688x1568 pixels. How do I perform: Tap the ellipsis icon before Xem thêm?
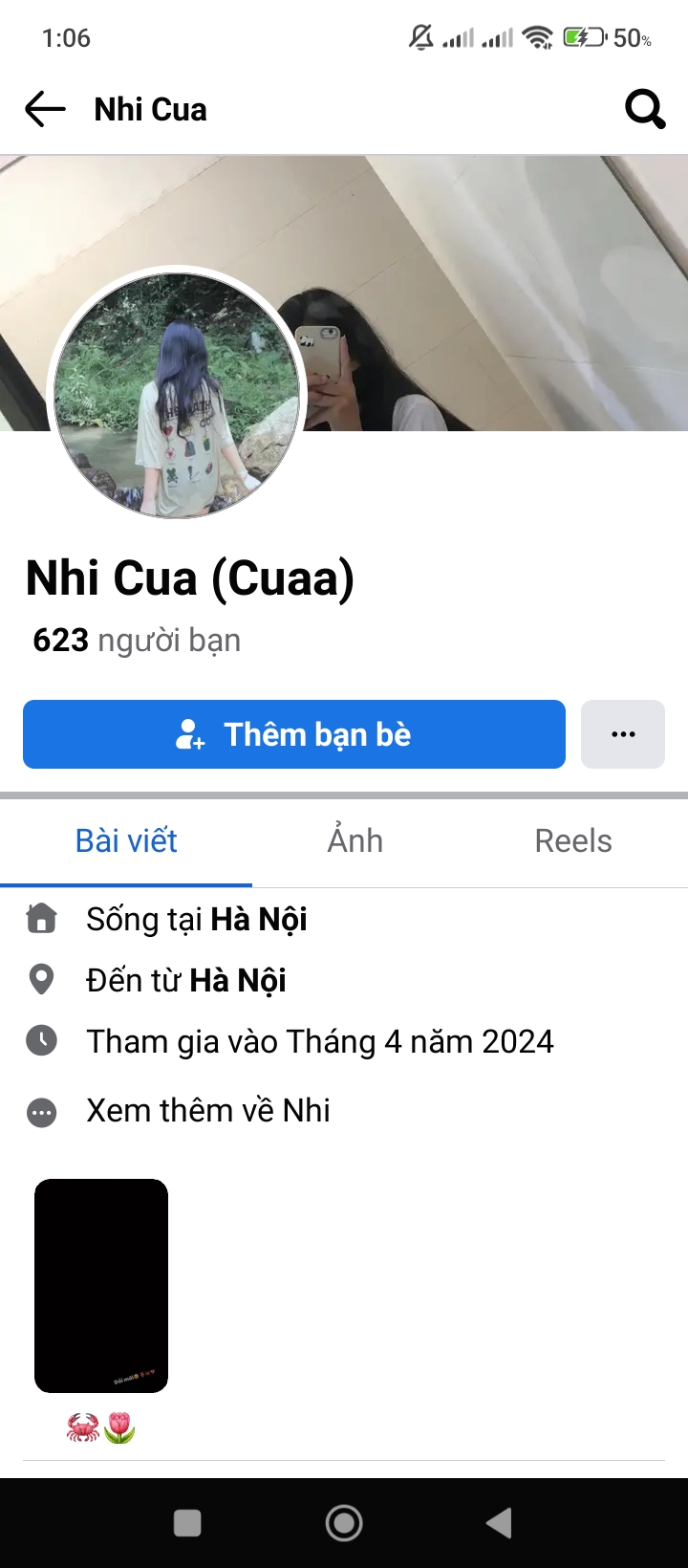click(x=40, y=1113)
